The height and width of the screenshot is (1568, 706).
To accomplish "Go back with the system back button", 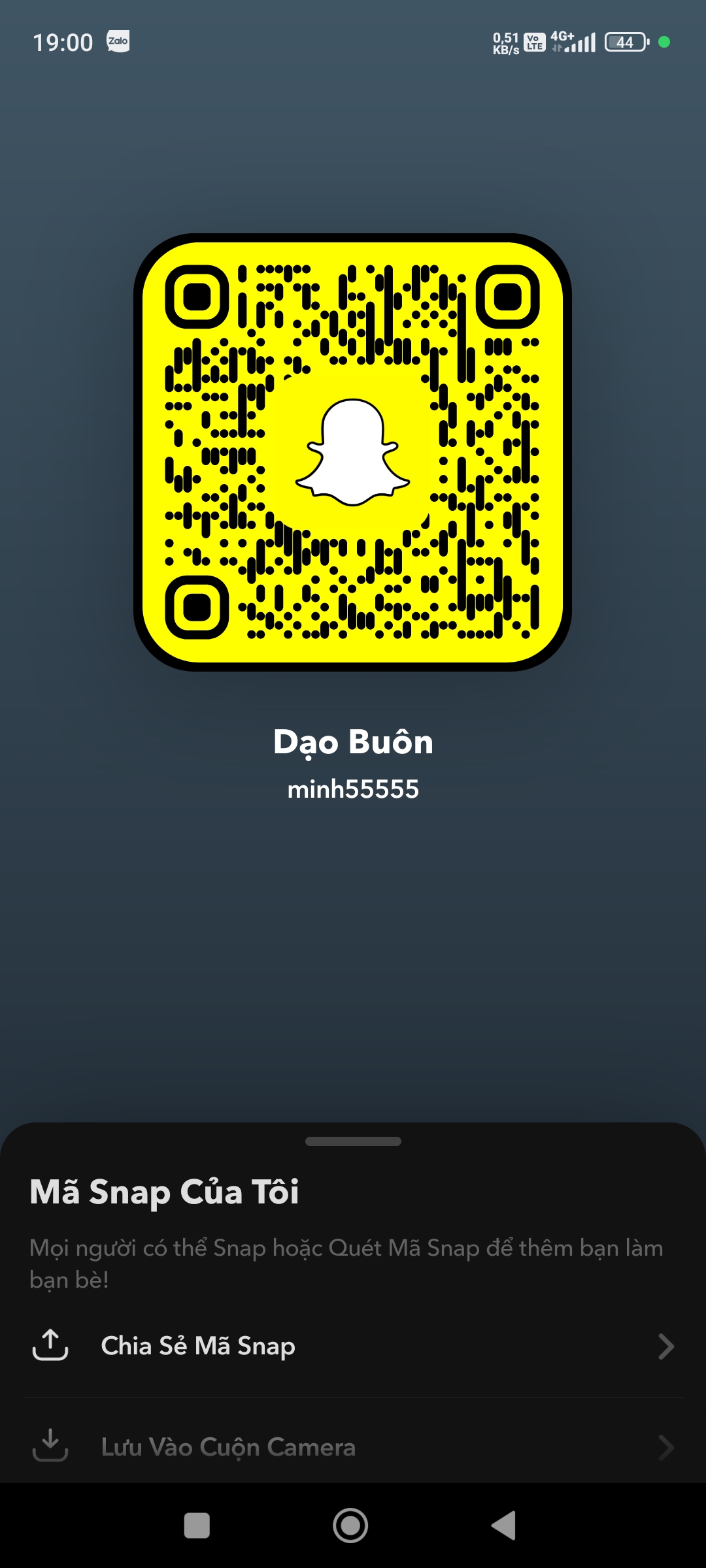I will [504, 1526].
